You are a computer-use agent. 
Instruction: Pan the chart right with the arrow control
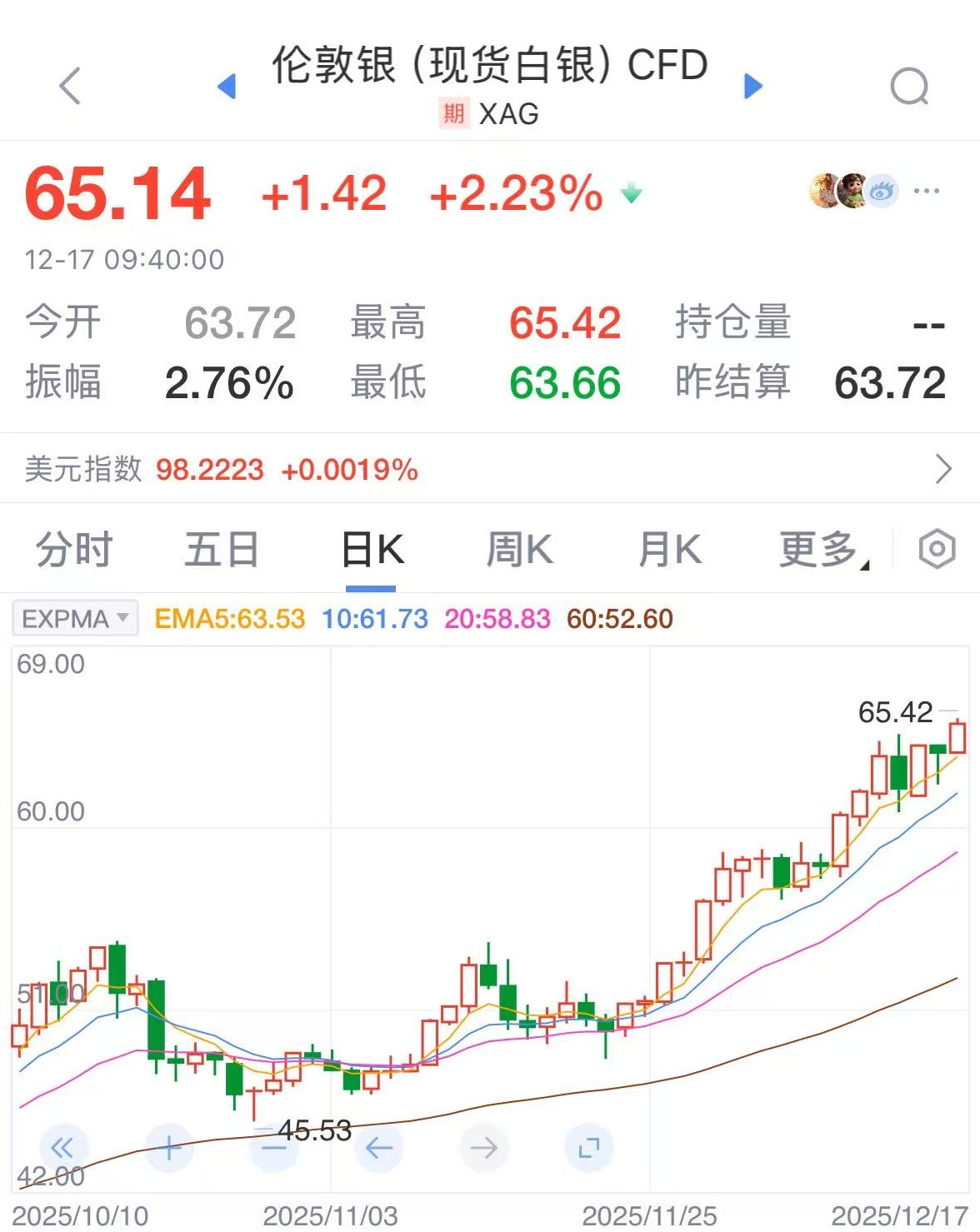484,1147
